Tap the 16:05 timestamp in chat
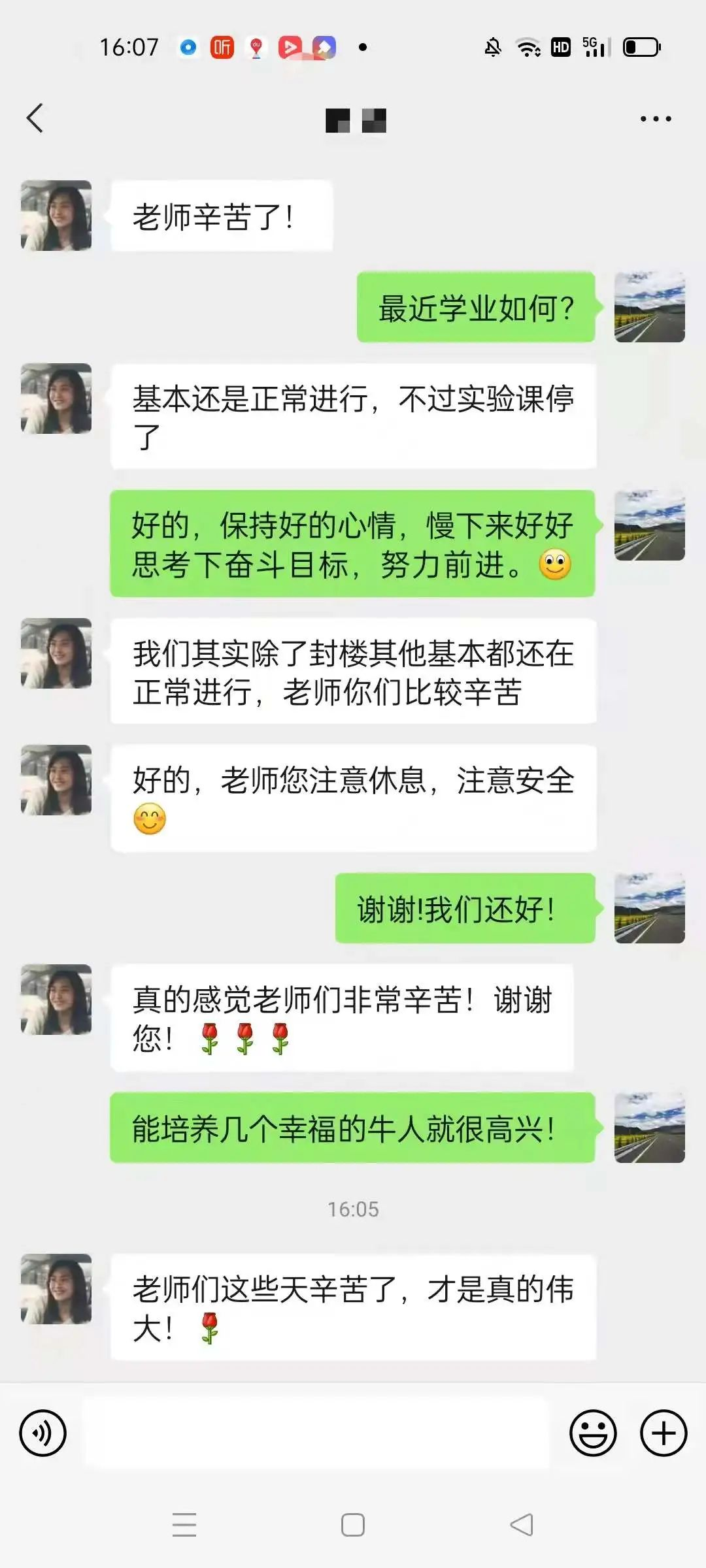Image resolution: width=706 pixels, height=1568 pixels. coord(353,1209)
